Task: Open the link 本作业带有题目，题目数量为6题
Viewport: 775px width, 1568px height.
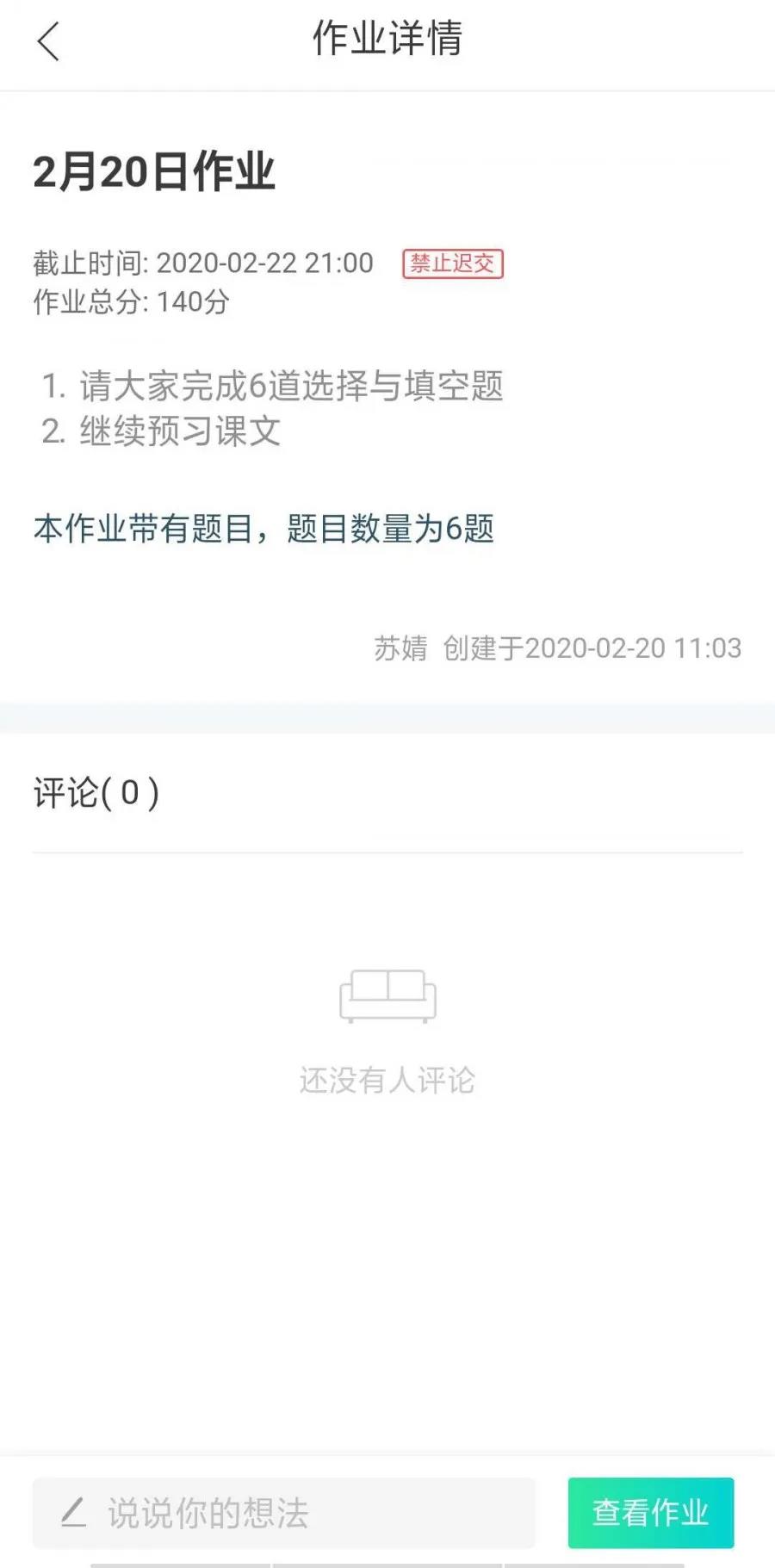Action: tap(263, 529)
